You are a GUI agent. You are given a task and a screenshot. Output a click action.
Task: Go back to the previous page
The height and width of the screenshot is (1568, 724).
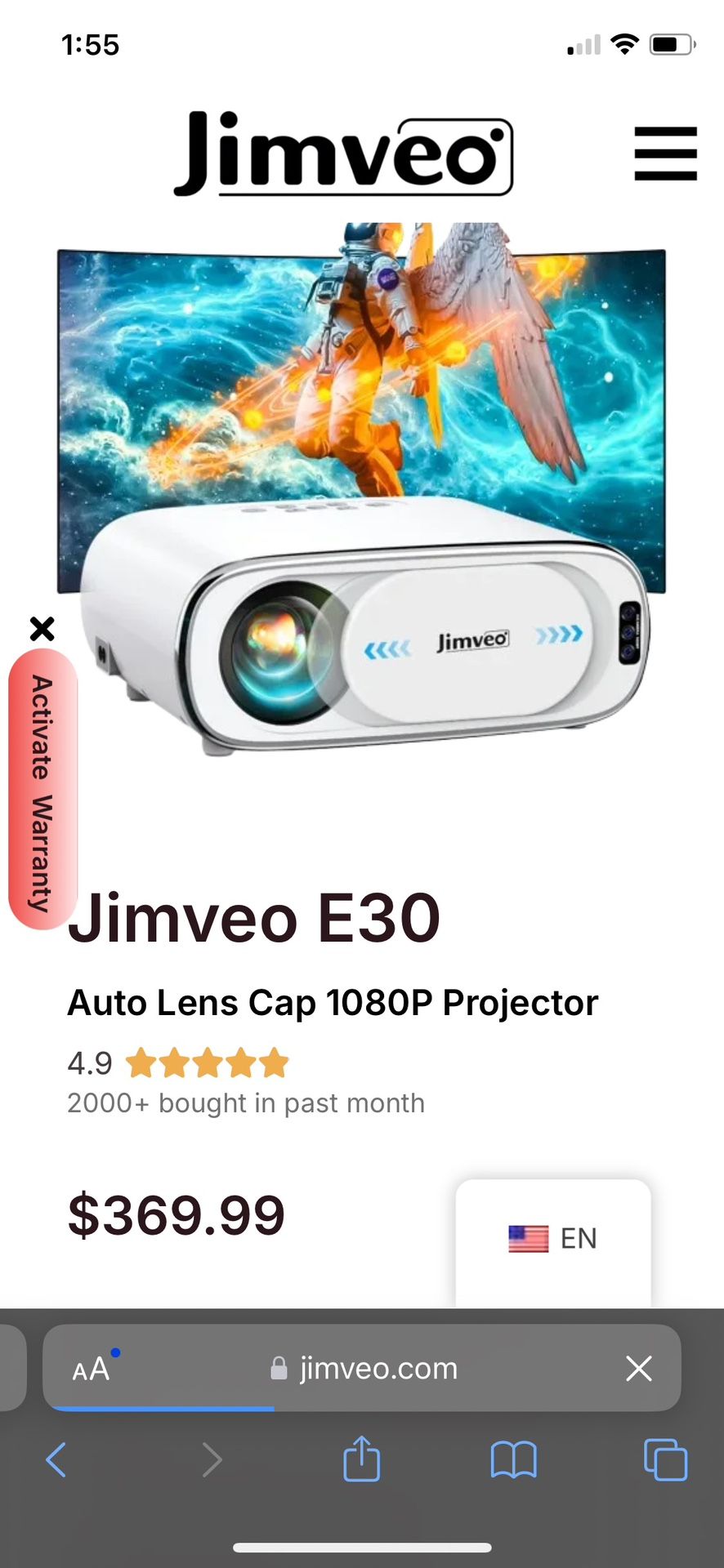pyautogui.click(x=56, y=1459)
